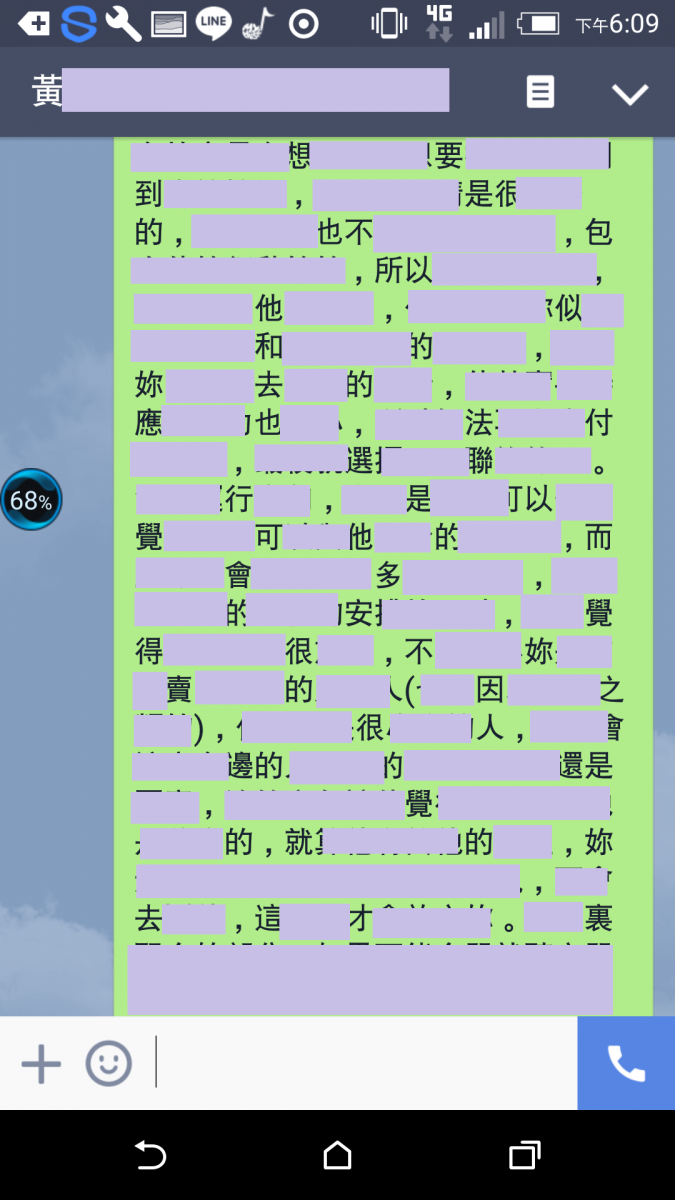
Task: Open the emoji sticker picker
Action: tap(108, 1064)
